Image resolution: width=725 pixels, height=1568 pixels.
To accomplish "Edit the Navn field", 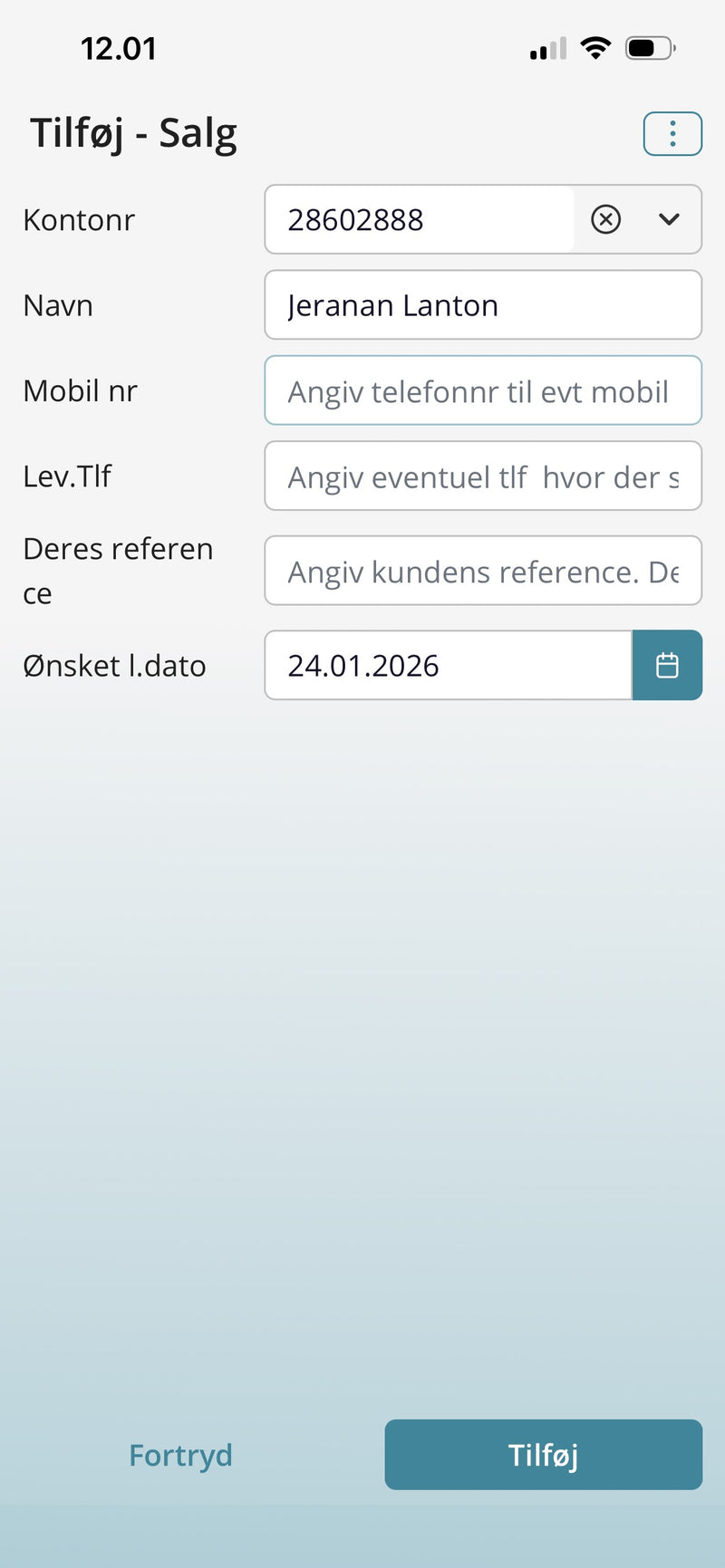I will click(x=482, y=305).
